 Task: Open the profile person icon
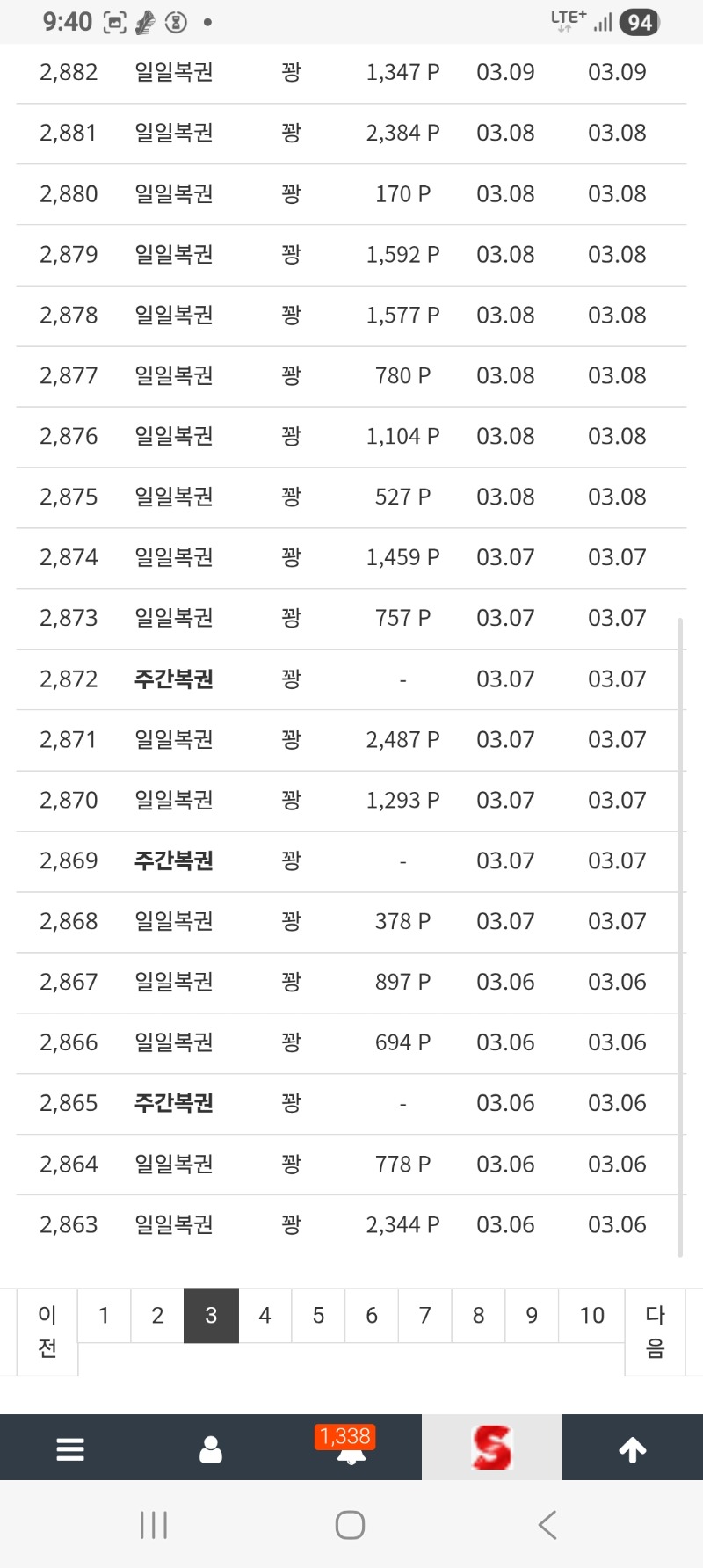pos(211,1450)
